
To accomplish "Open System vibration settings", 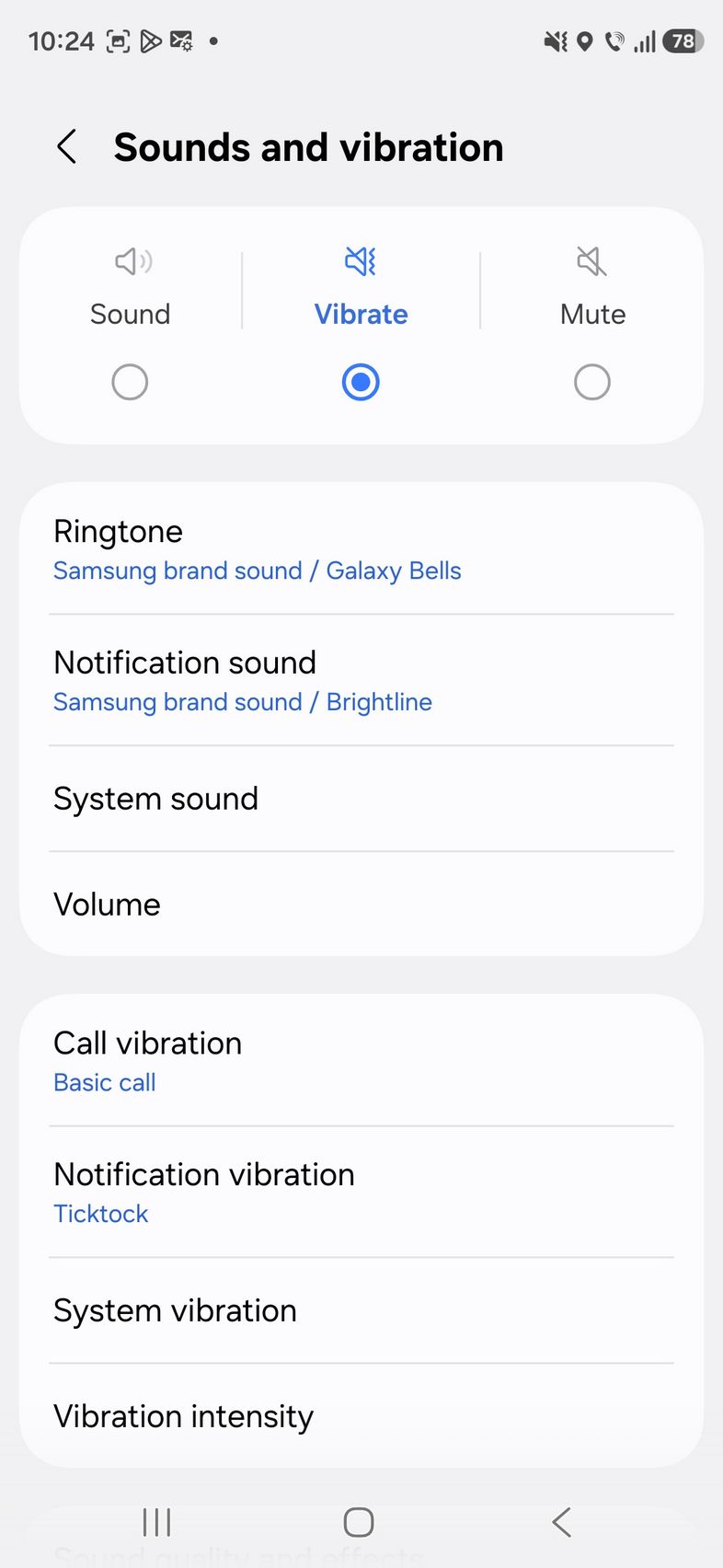I will tap(361, 1310).
